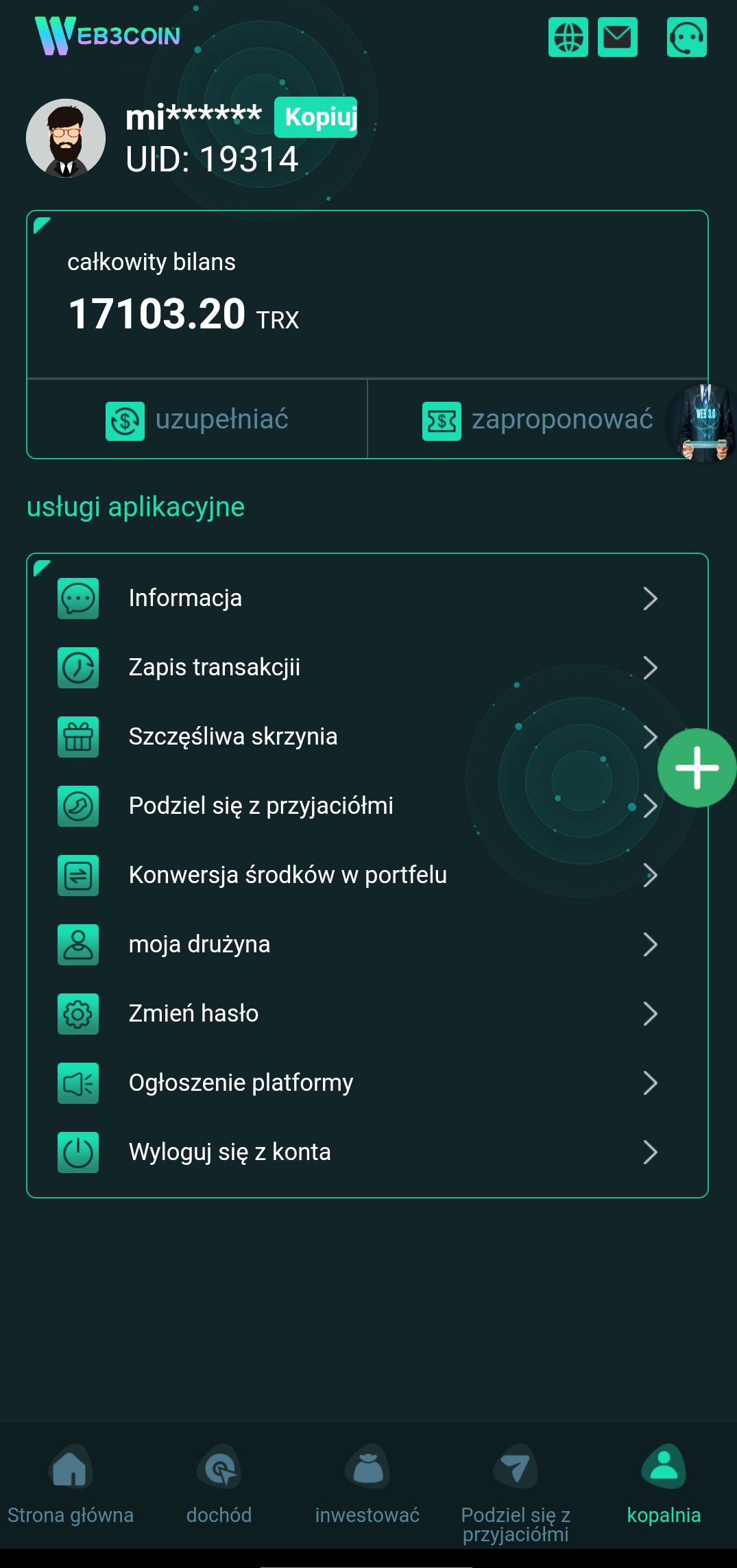Viewport: 737px width, 1568px height.
Task: Switch to the inwestować tab
Action: click(367, 1484)
